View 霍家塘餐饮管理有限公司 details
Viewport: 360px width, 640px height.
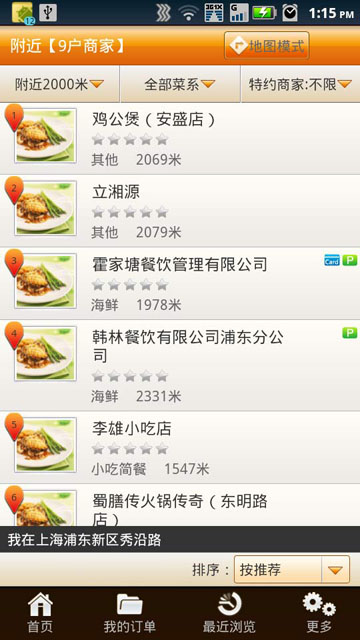coord(180,284)
